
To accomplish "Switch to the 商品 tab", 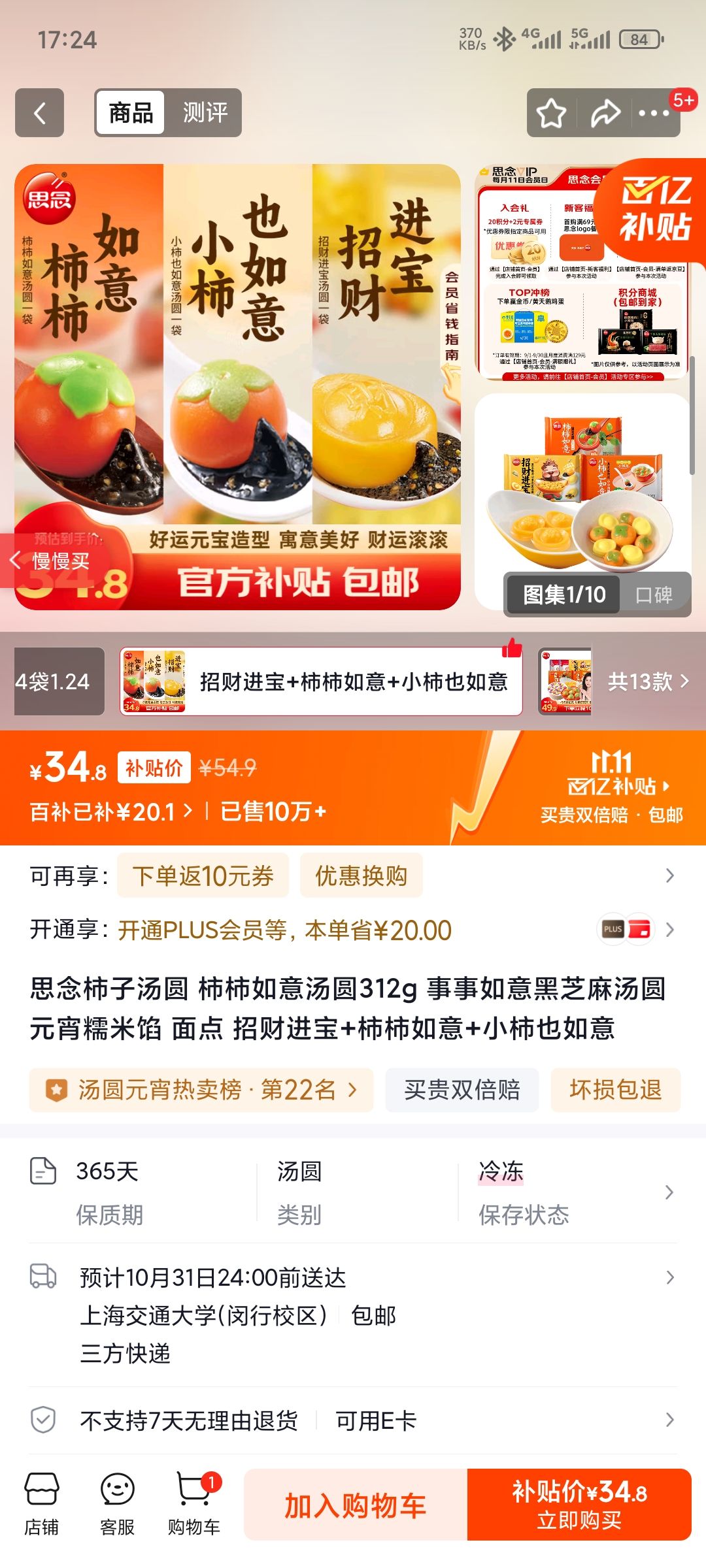I will pyautogui.click(x=129, y=113).
